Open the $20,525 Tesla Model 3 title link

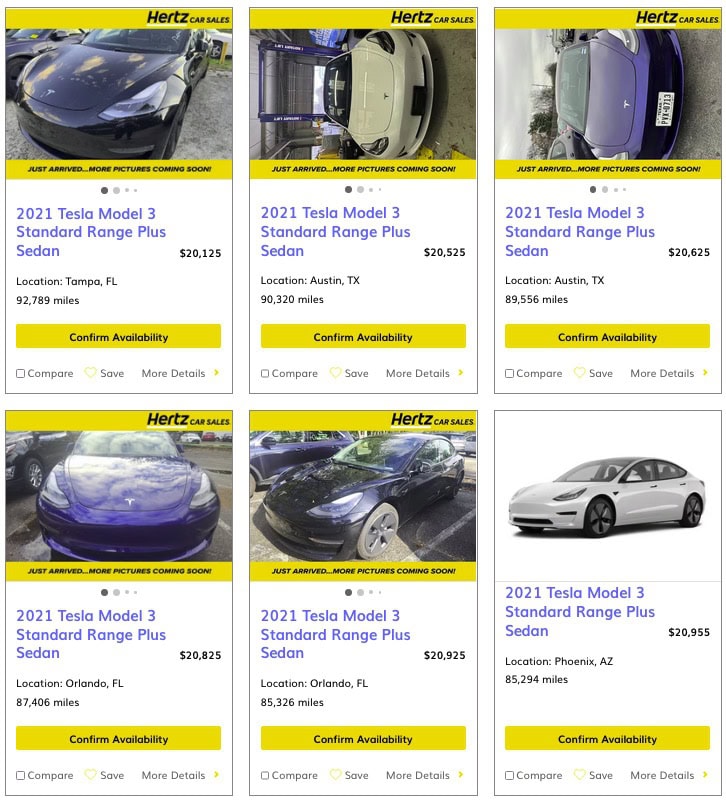[335, 231]
